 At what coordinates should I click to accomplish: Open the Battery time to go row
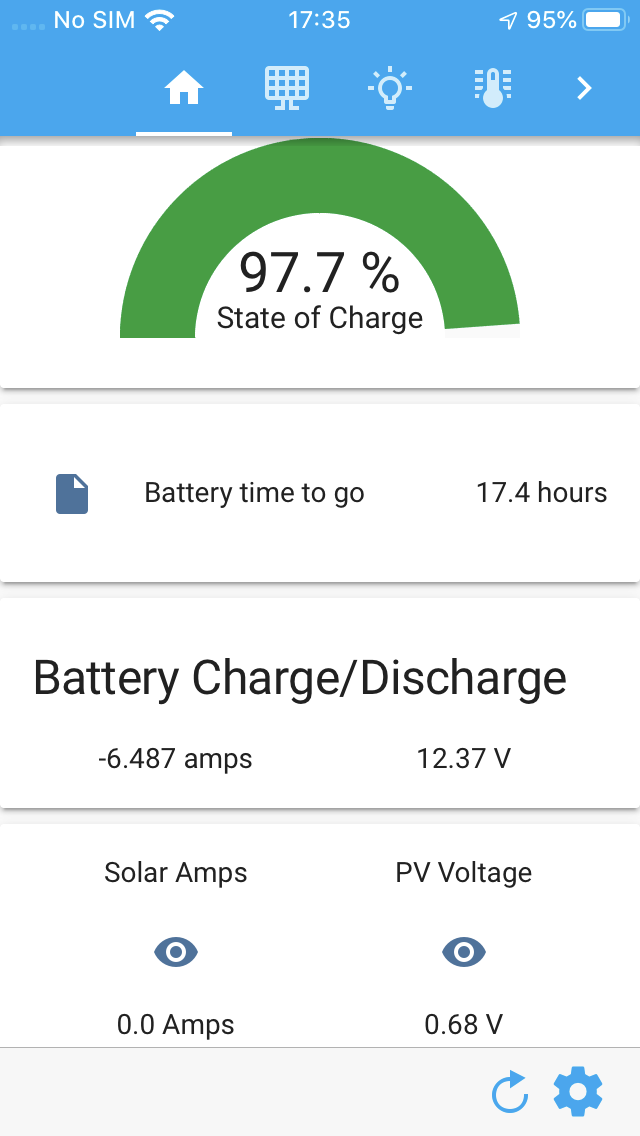click(x=320, y=493)
